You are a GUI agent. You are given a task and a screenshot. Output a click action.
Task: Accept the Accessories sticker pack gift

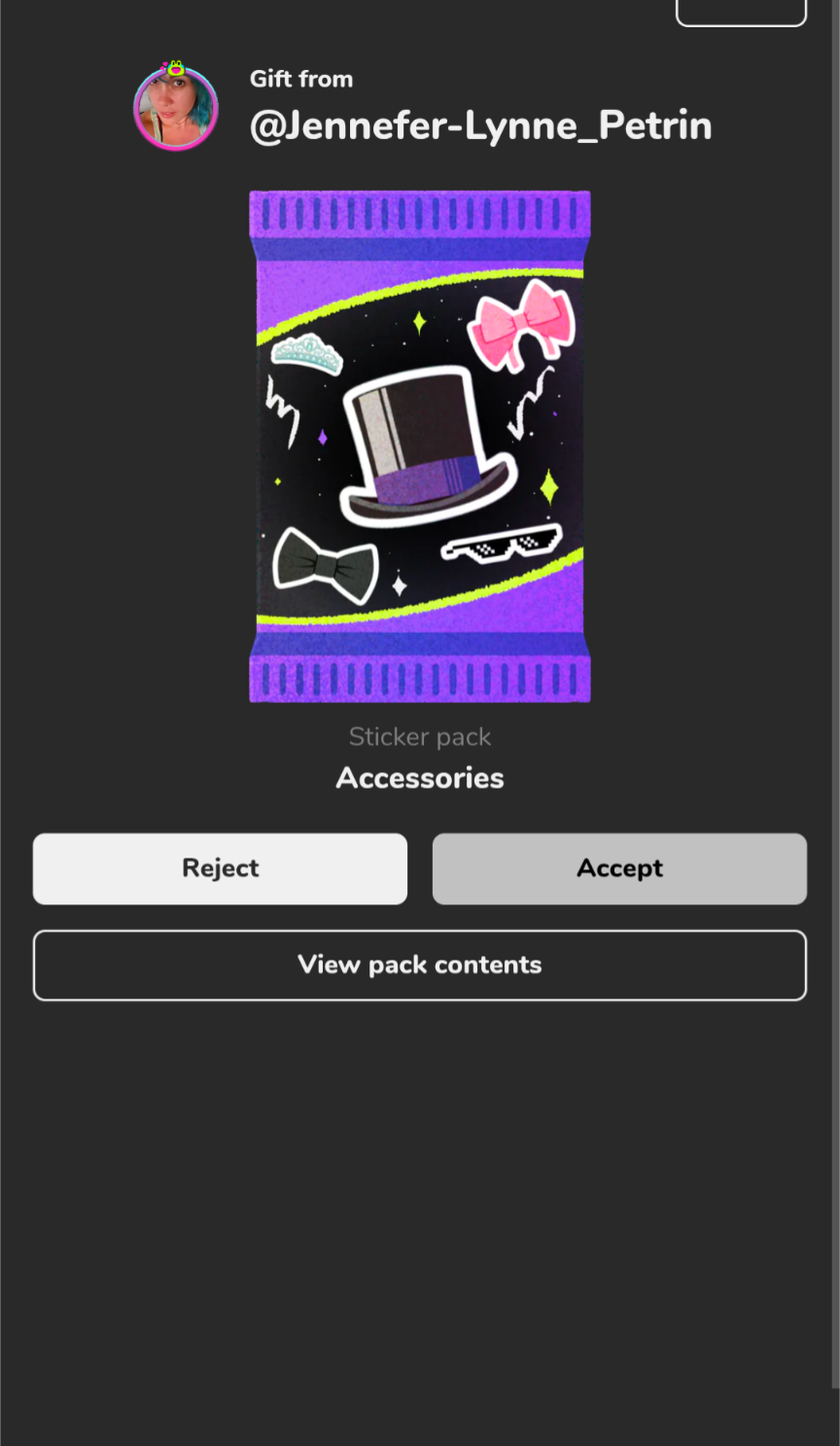619,868
